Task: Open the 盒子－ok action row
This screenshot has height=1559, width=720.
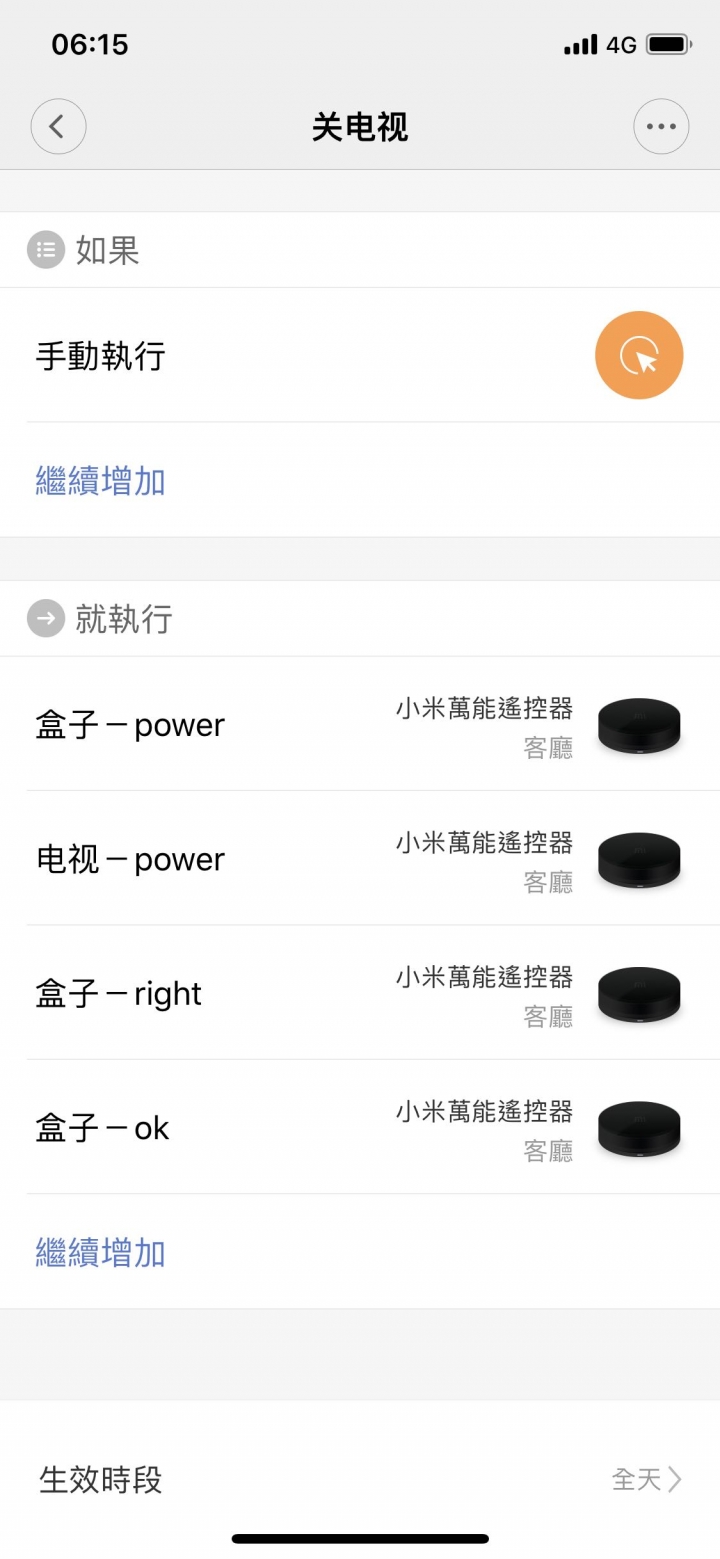Action: coord(360,1127)
